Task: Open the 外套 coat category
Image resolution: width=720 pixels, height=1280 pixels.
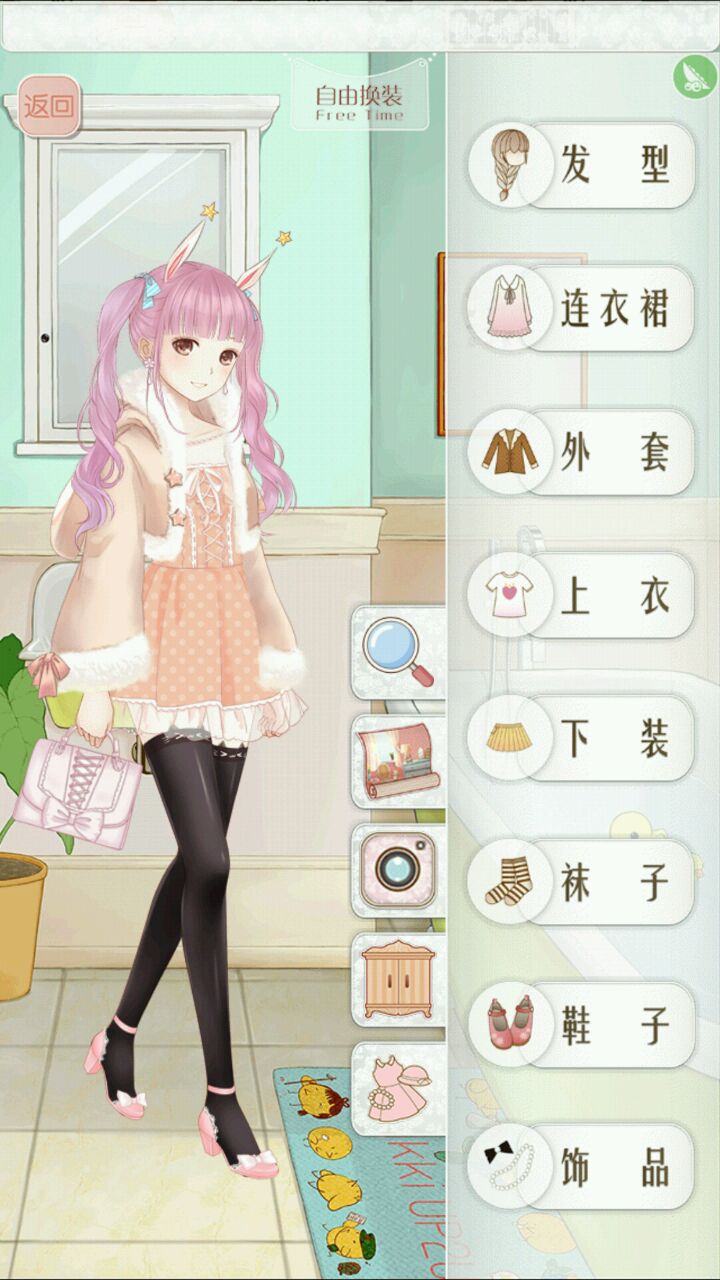Action: click(x=583, y=452)
